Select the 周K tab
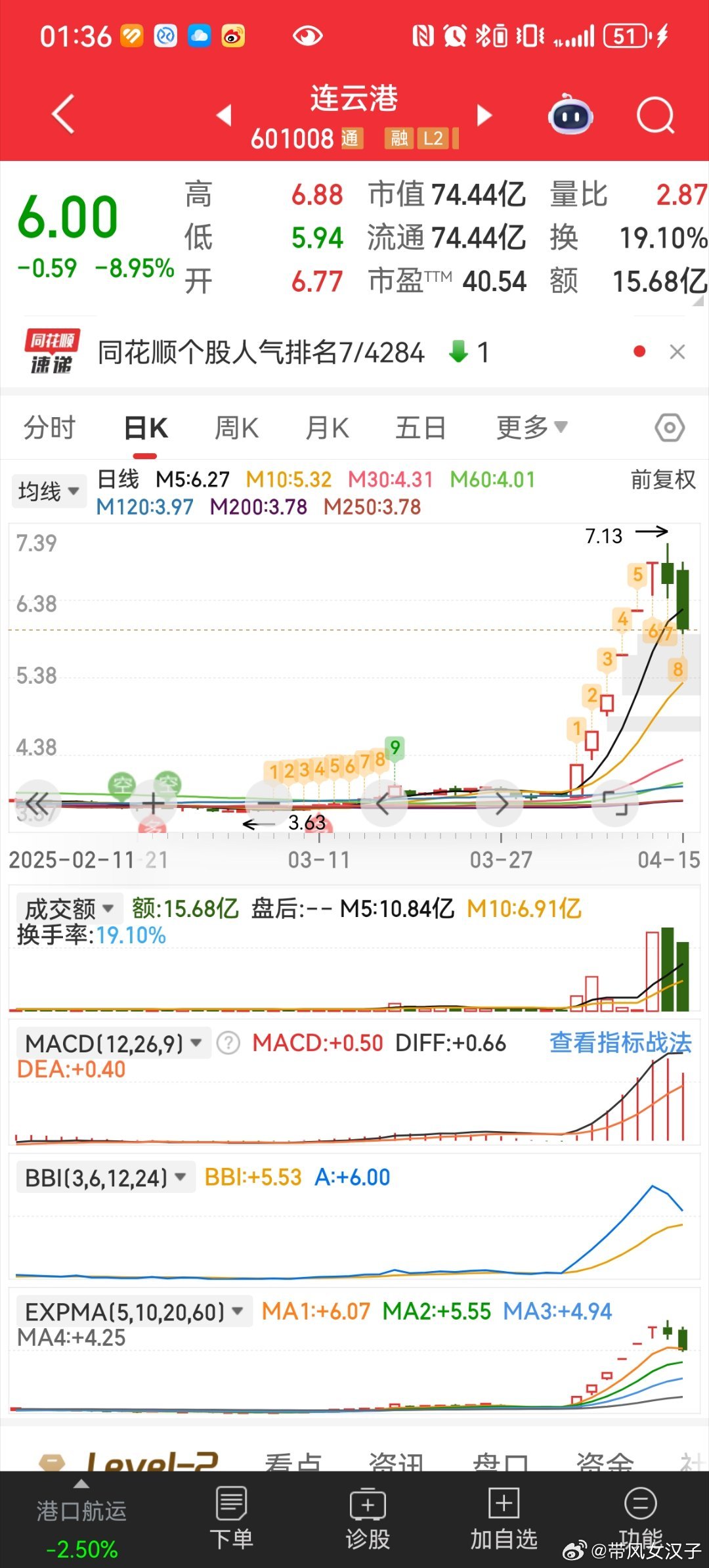709x1568 pixels. 236,428
